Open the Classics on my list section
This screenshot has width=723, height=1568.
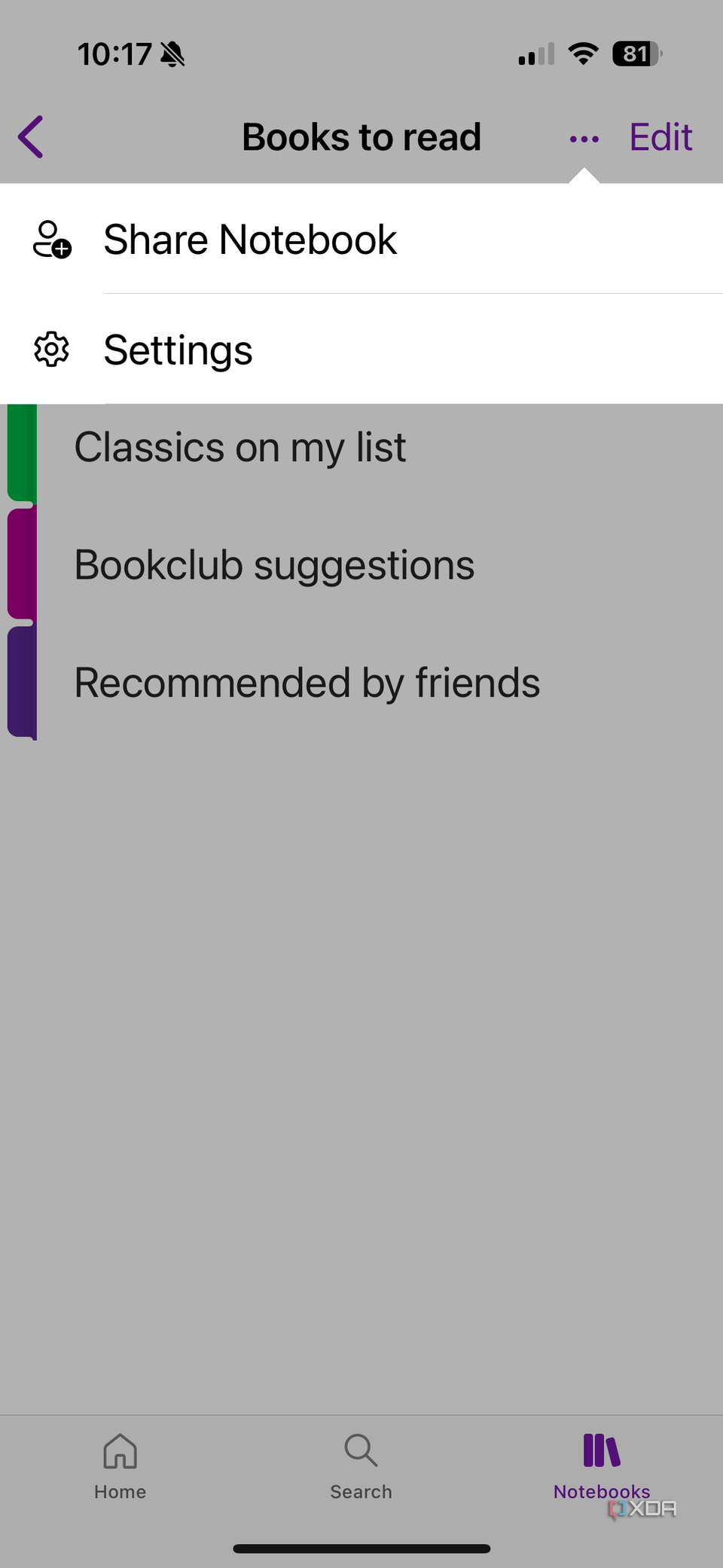pos(240,448)
